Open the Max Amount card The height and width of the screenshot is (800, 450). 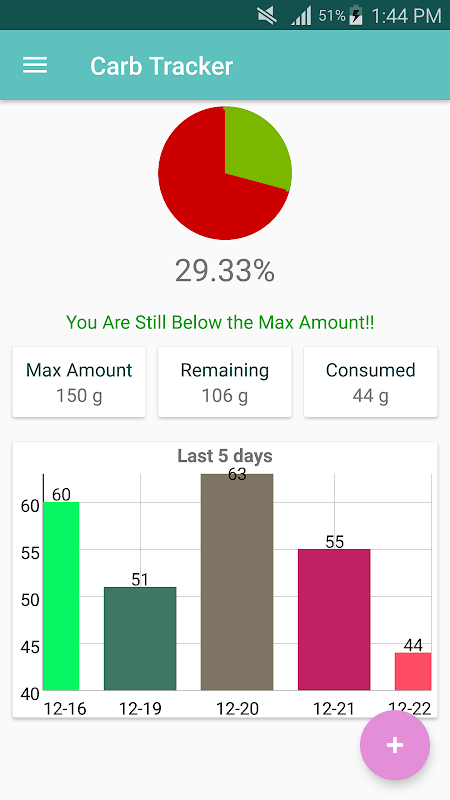click(x=79, y=382)
